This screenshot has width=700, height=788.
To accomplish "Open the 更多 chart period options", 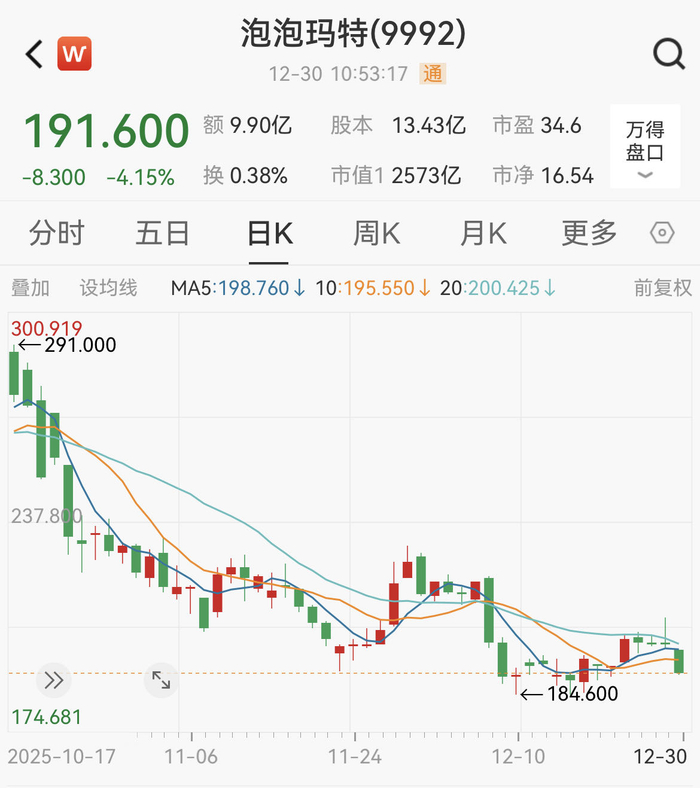I will coord(589,234).
